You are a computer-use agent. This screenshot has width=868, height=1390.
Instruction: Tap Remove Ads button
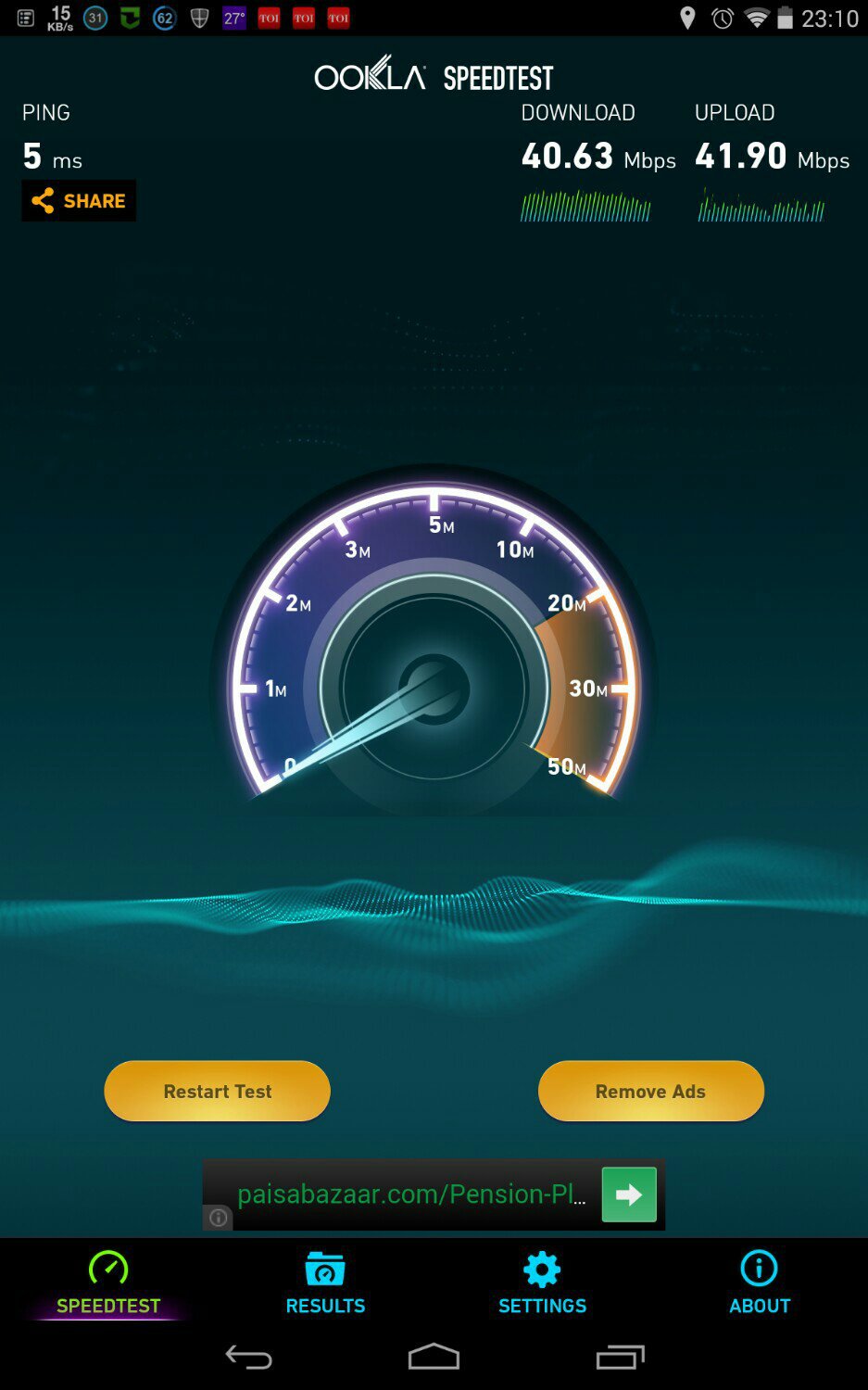pos(650,1091)
